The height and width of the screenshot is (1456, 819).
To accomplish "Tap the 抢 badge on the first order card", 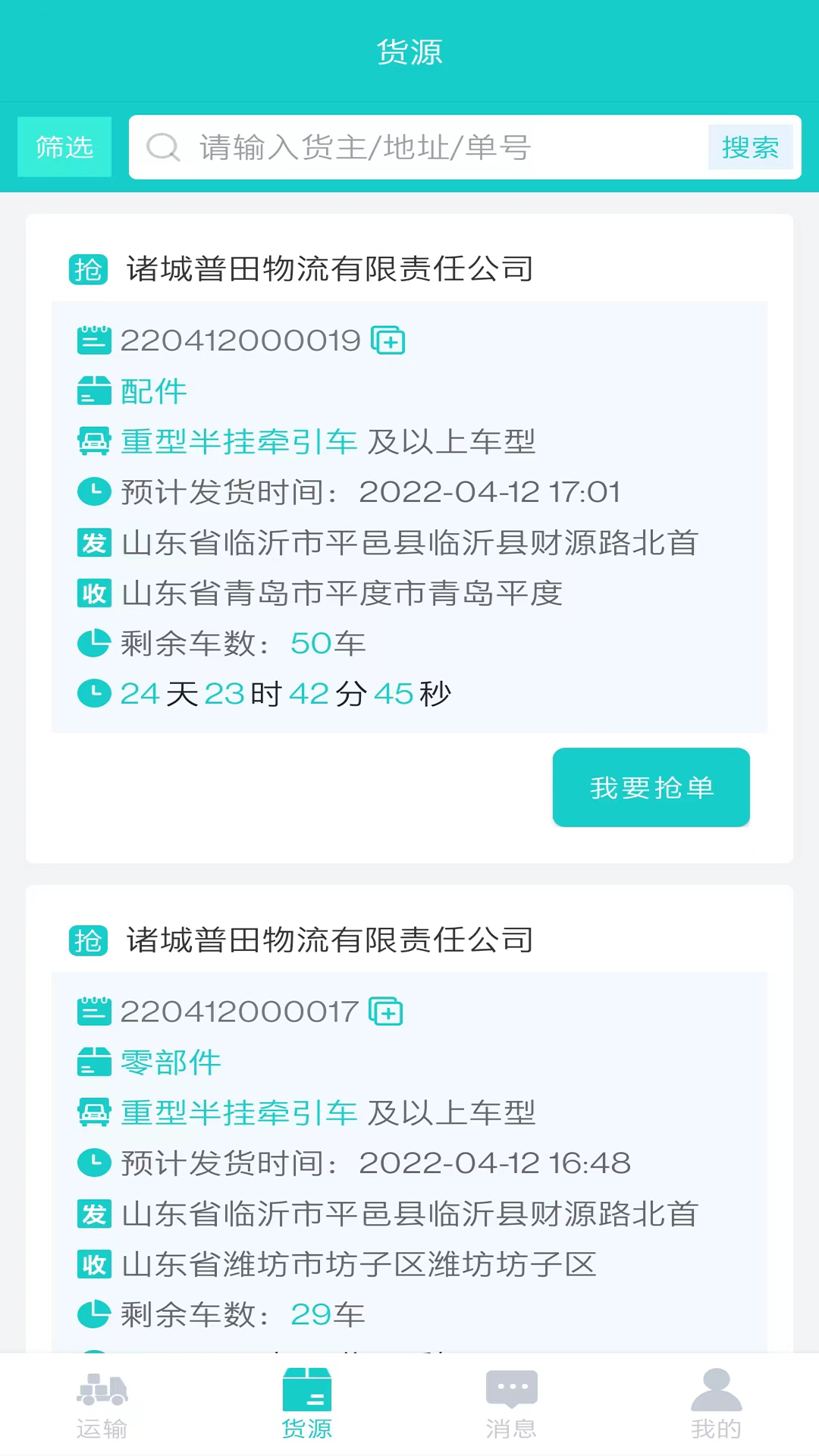I will click(88, 269).
